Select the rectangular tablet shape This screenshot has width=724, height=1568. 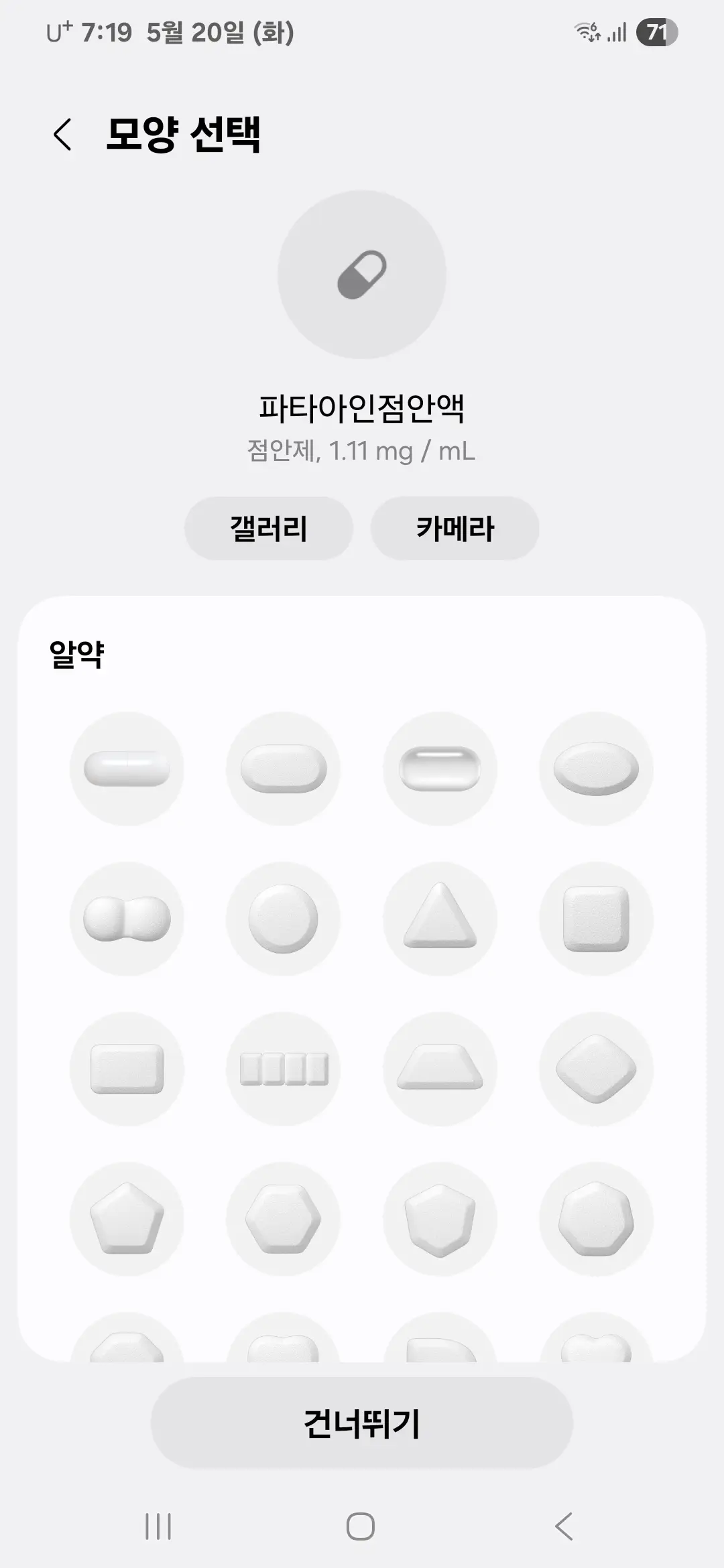(126, 1070)
